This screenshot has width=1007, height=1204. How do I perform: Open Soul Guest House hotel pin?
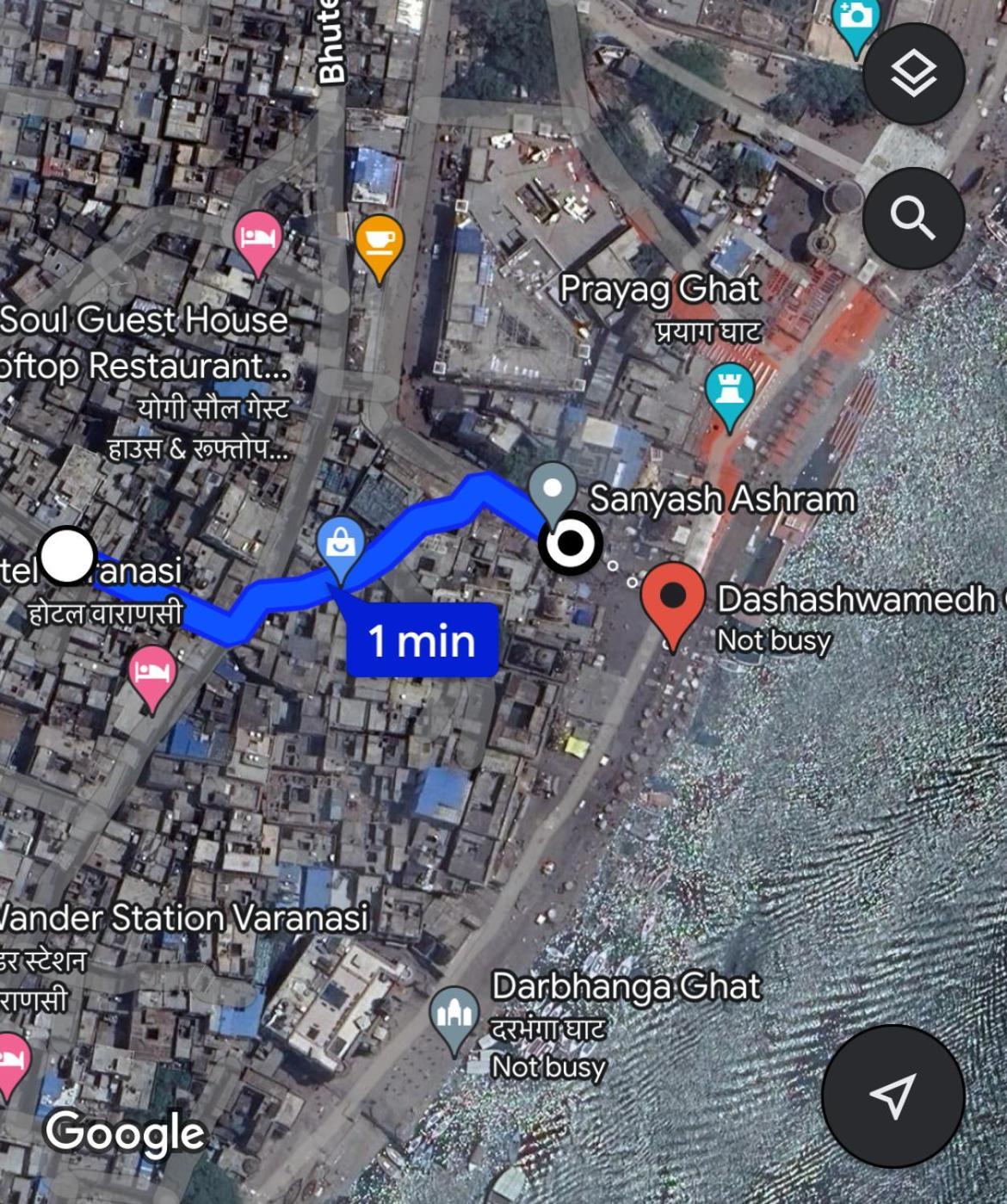(258, 238)
